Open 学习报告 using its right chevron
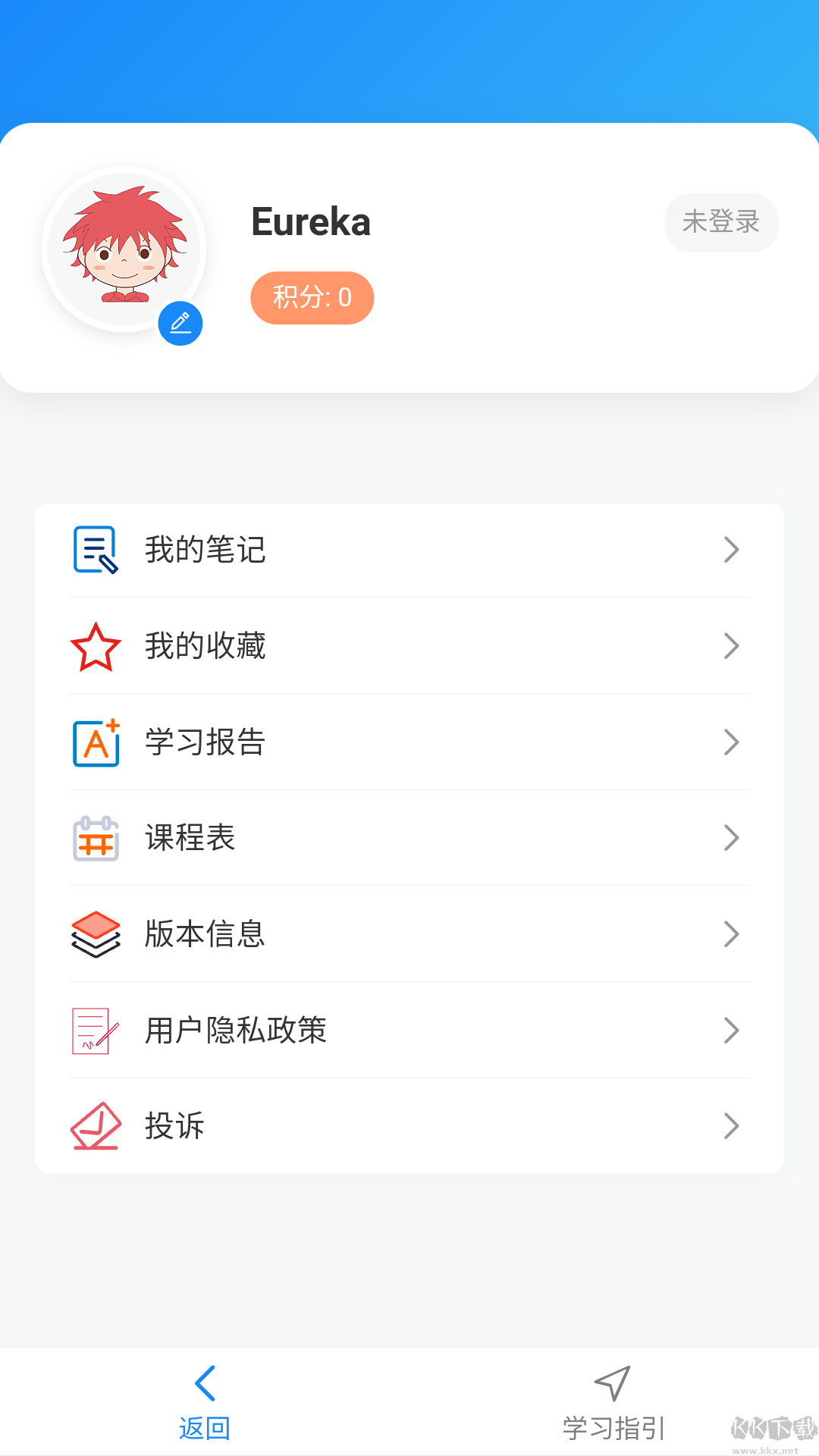Screen dimensions: 819x1456 731,743
